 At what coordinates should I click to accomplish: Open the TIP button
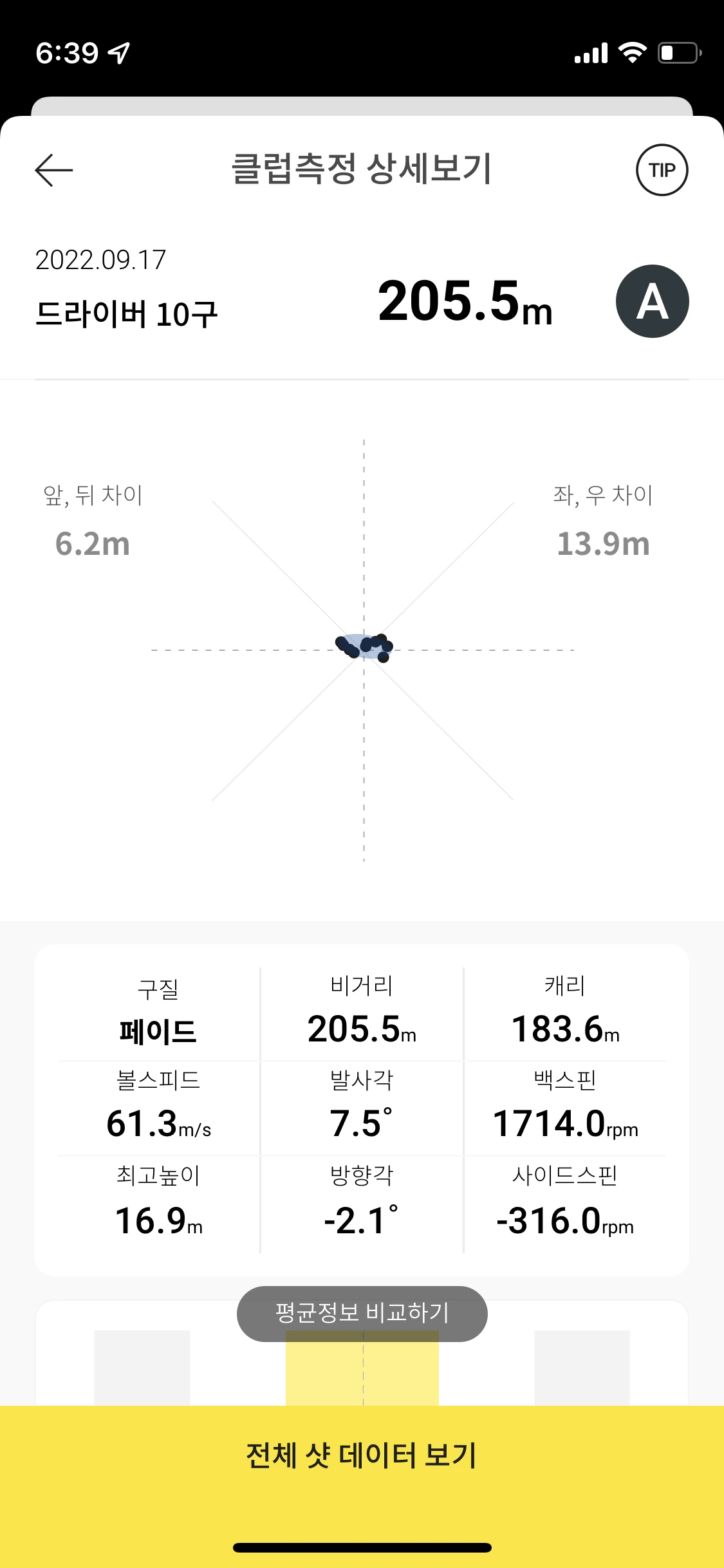coord(662,170)
